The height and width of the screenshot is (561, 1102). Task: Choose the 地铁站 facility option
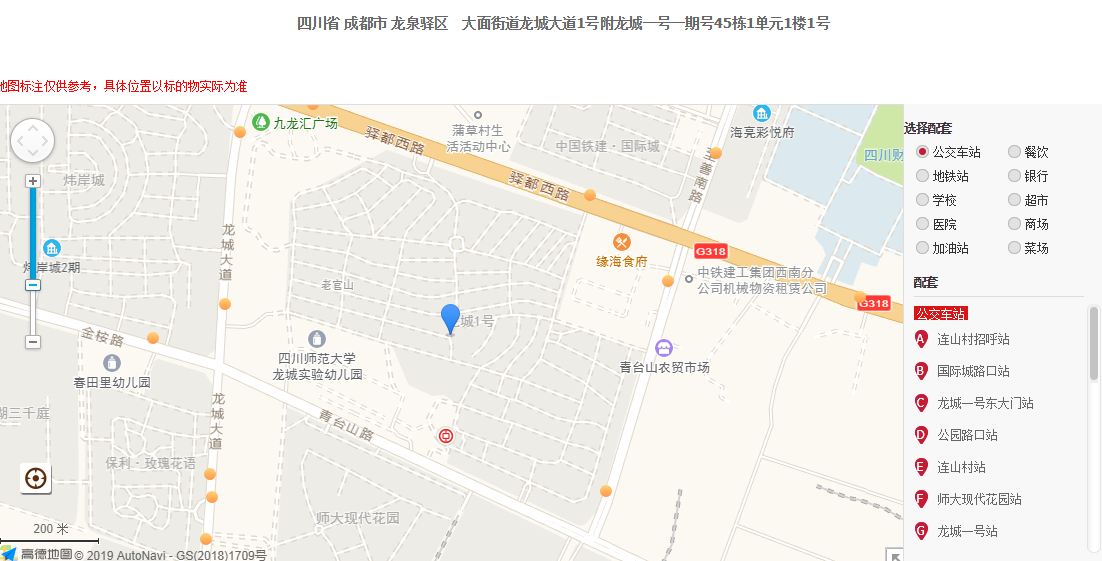(x=922, y=176)
